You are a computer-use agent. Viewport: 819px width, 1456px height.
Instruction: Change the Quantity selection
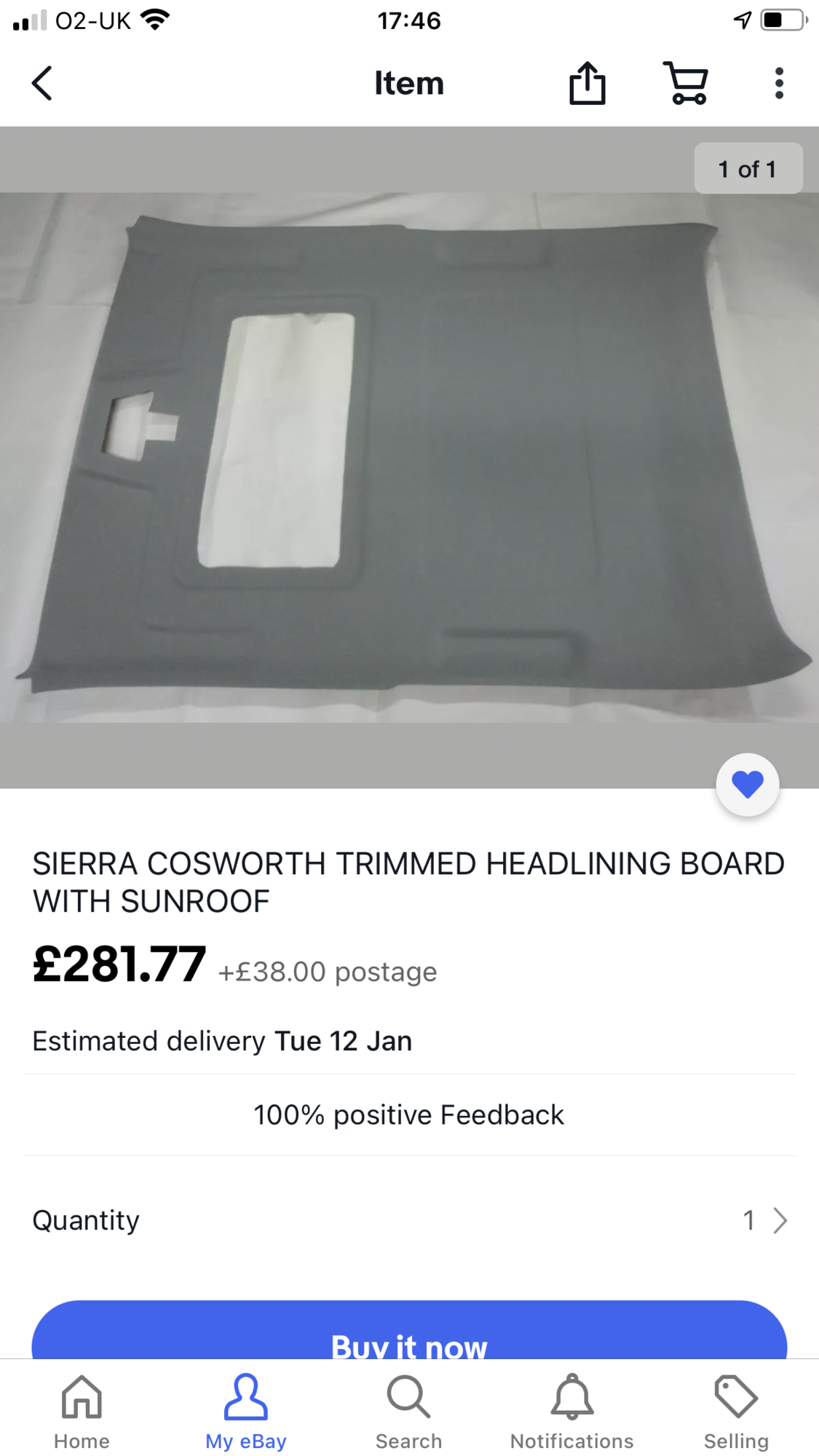(x=409, y=1220)
